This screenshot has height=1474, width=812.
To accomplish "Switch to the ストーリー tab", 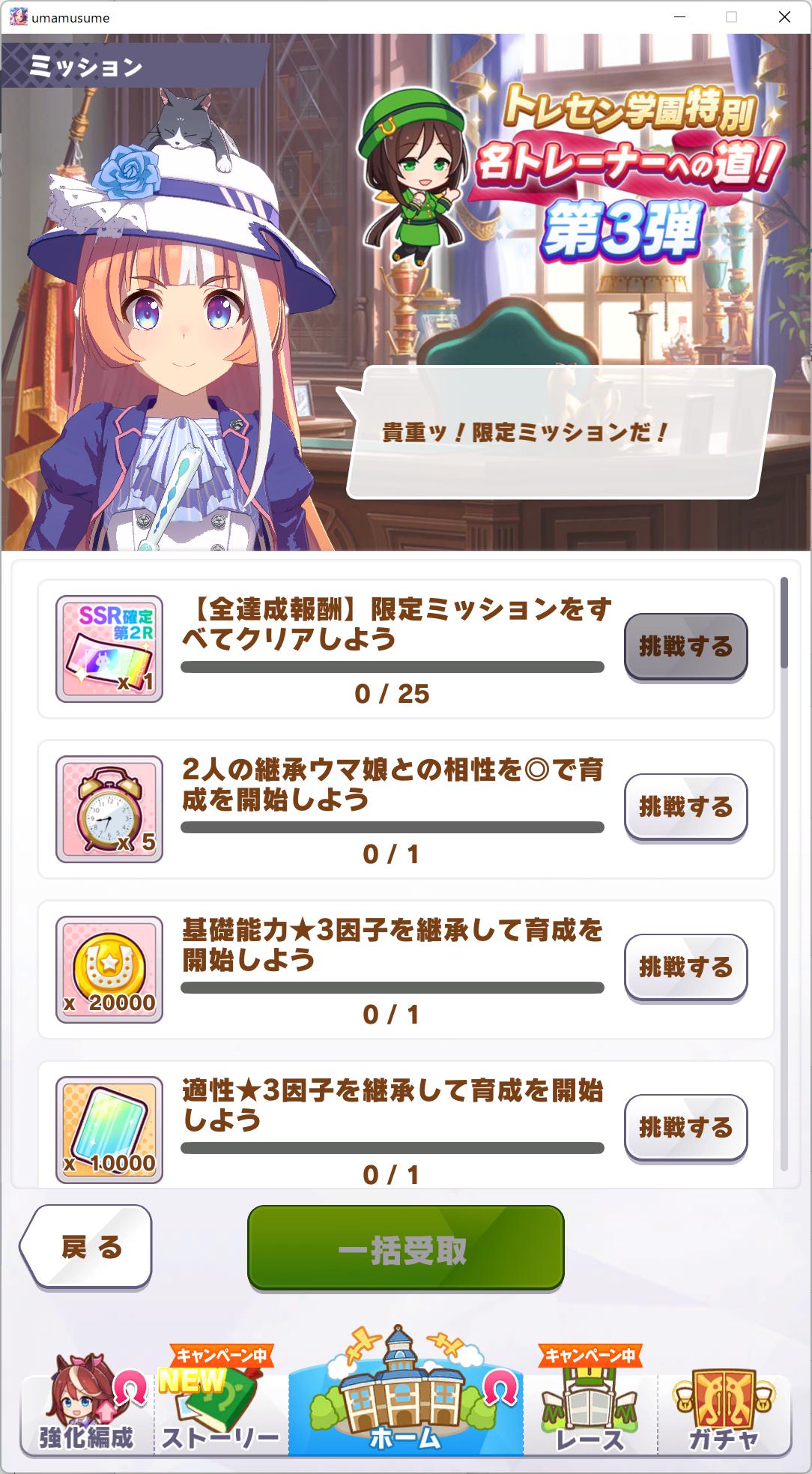I will pos(220,1409).
